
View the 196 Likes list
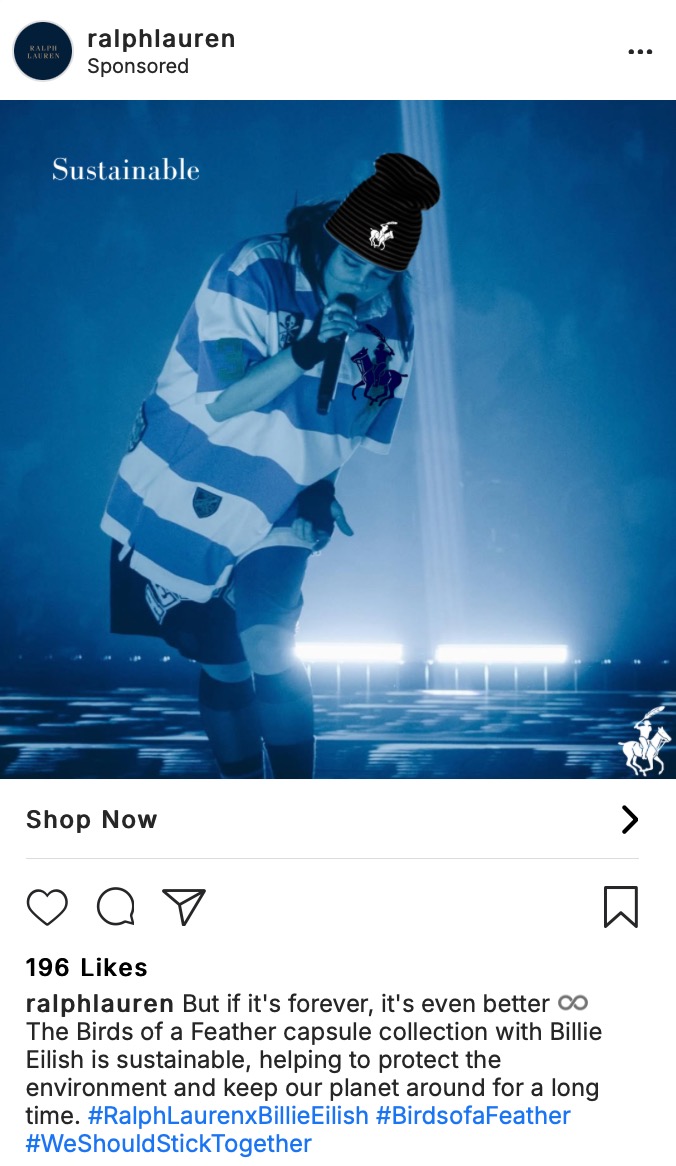[86, 968]
